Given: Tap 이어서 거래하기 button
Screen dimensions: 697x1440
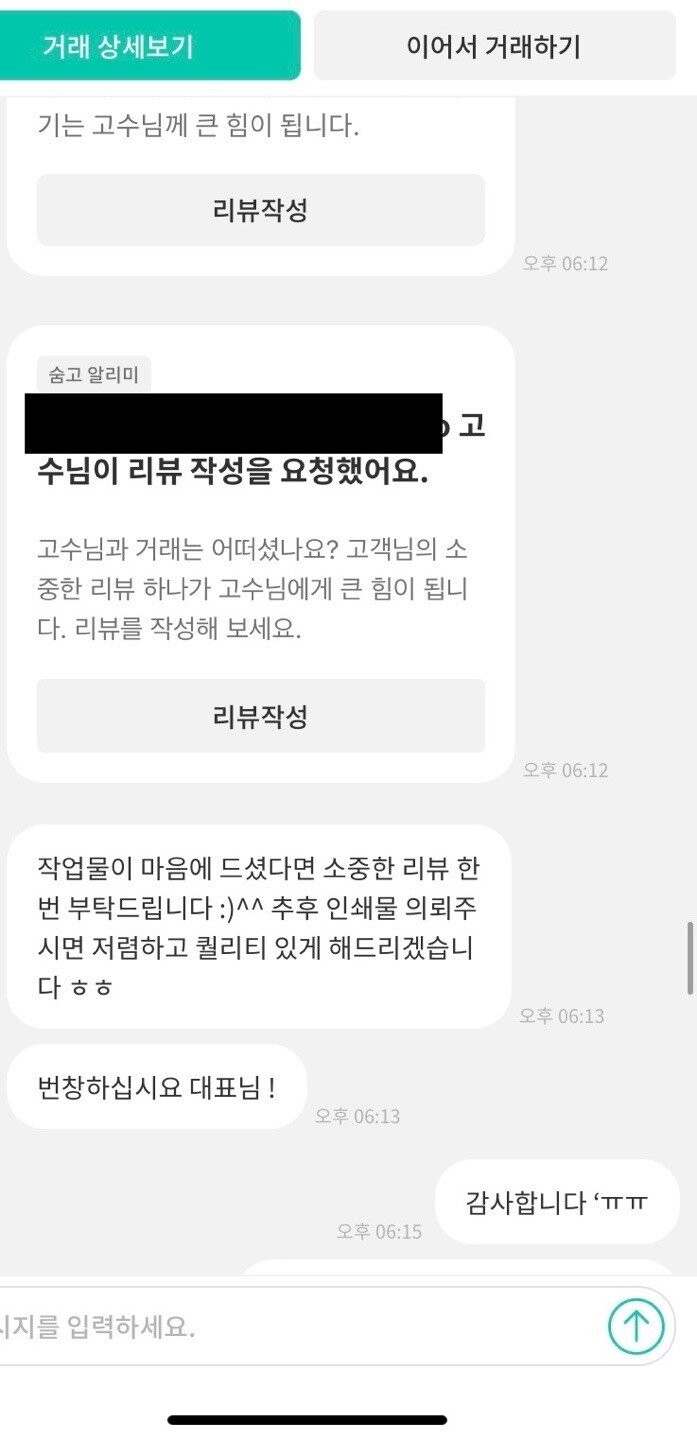Looking at the screenshot, I should [494, 46].
